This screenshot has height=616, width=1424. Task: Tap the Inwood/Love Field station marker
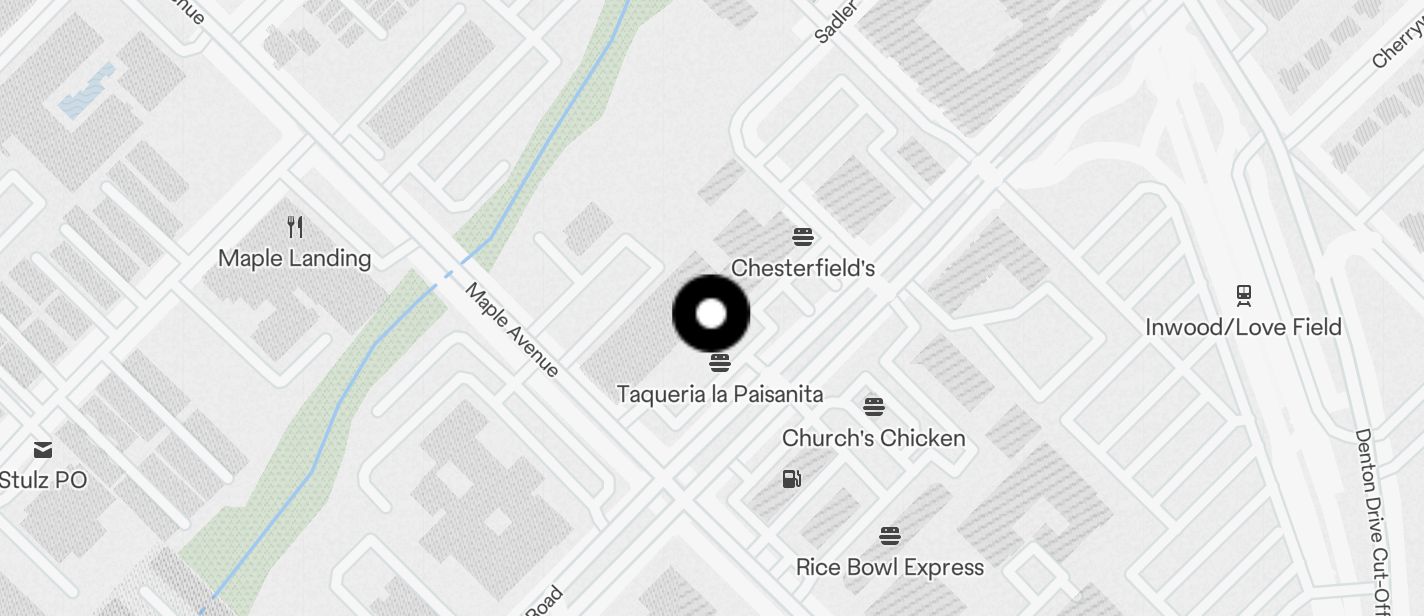pyautogui.click(x=1243, y=295)
